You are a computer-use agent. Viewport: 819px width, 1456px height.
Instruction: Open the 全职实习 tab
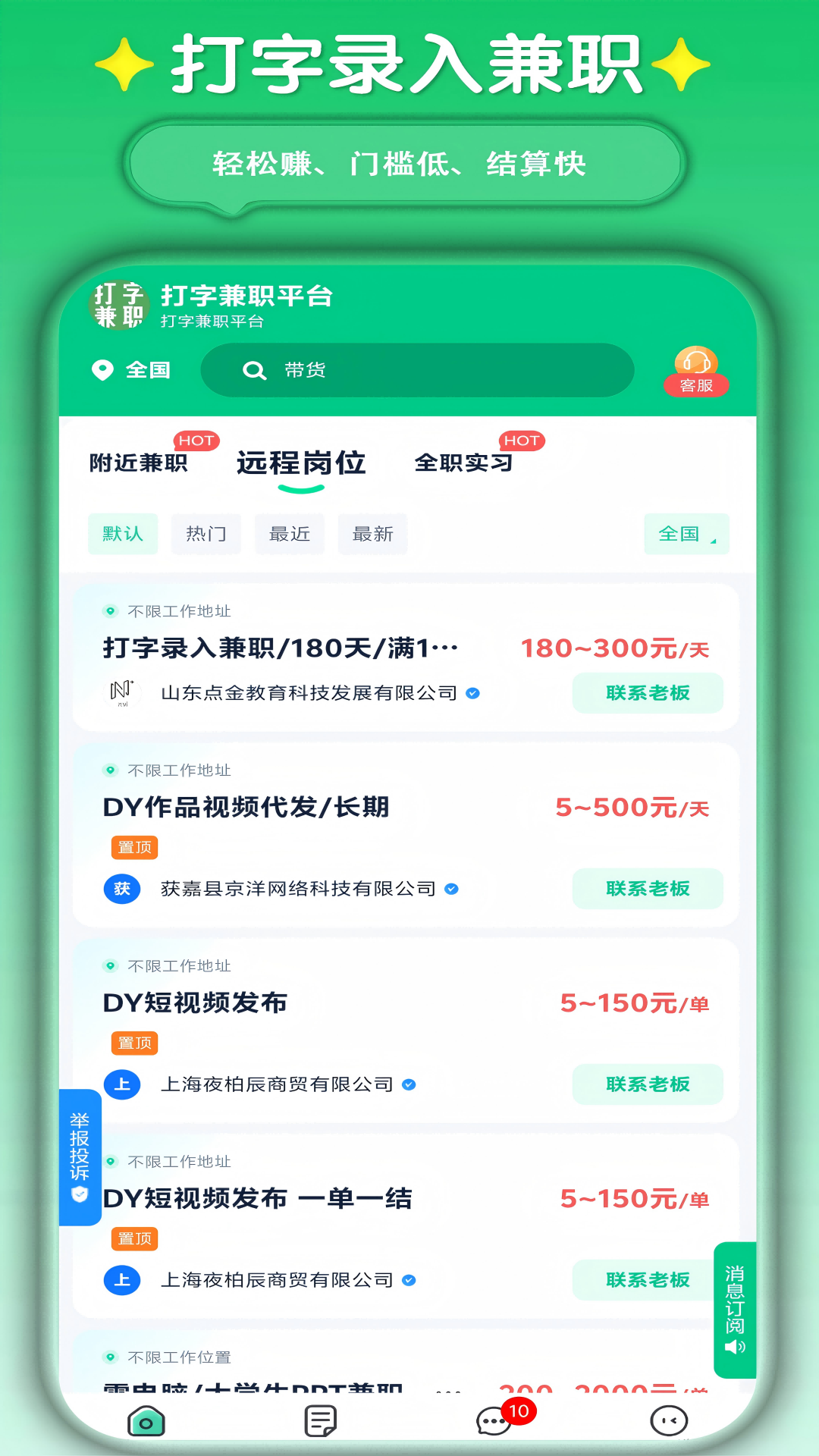click(464, 464)
